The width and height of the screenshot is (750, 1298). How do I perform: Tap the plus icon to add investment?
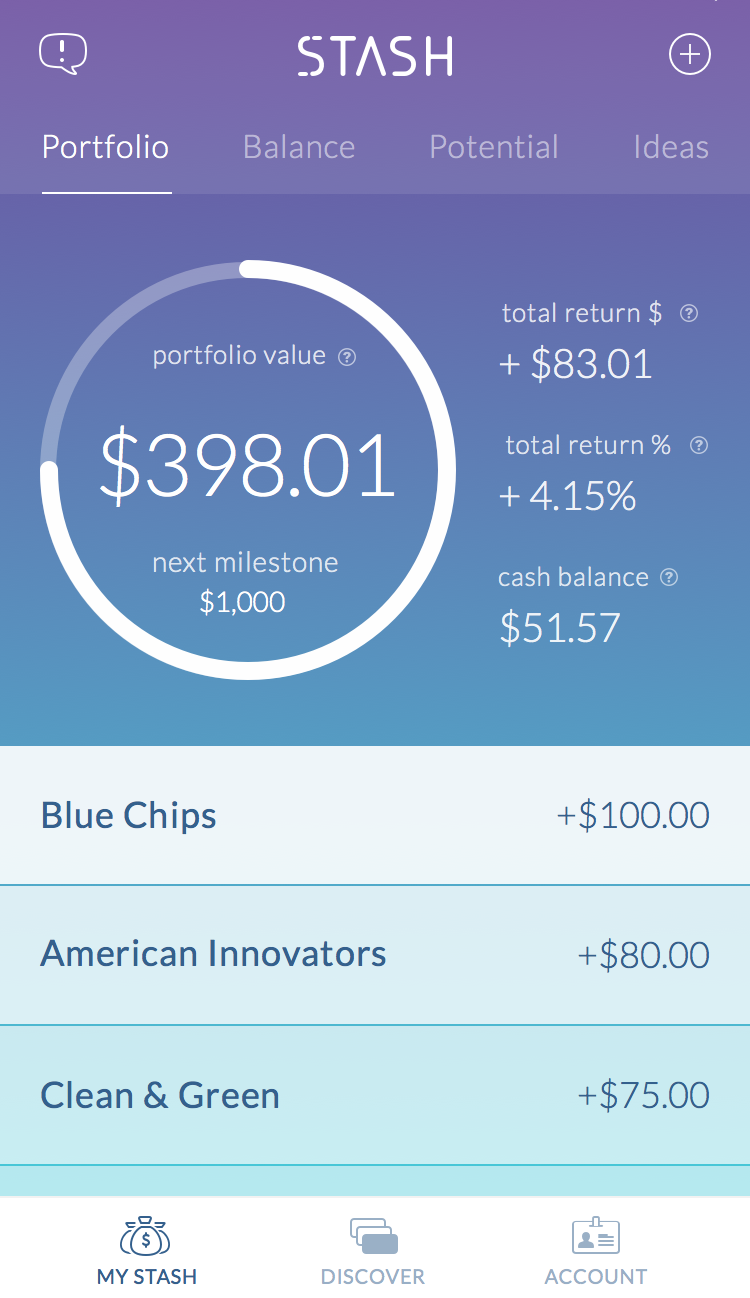pos(689,55)
